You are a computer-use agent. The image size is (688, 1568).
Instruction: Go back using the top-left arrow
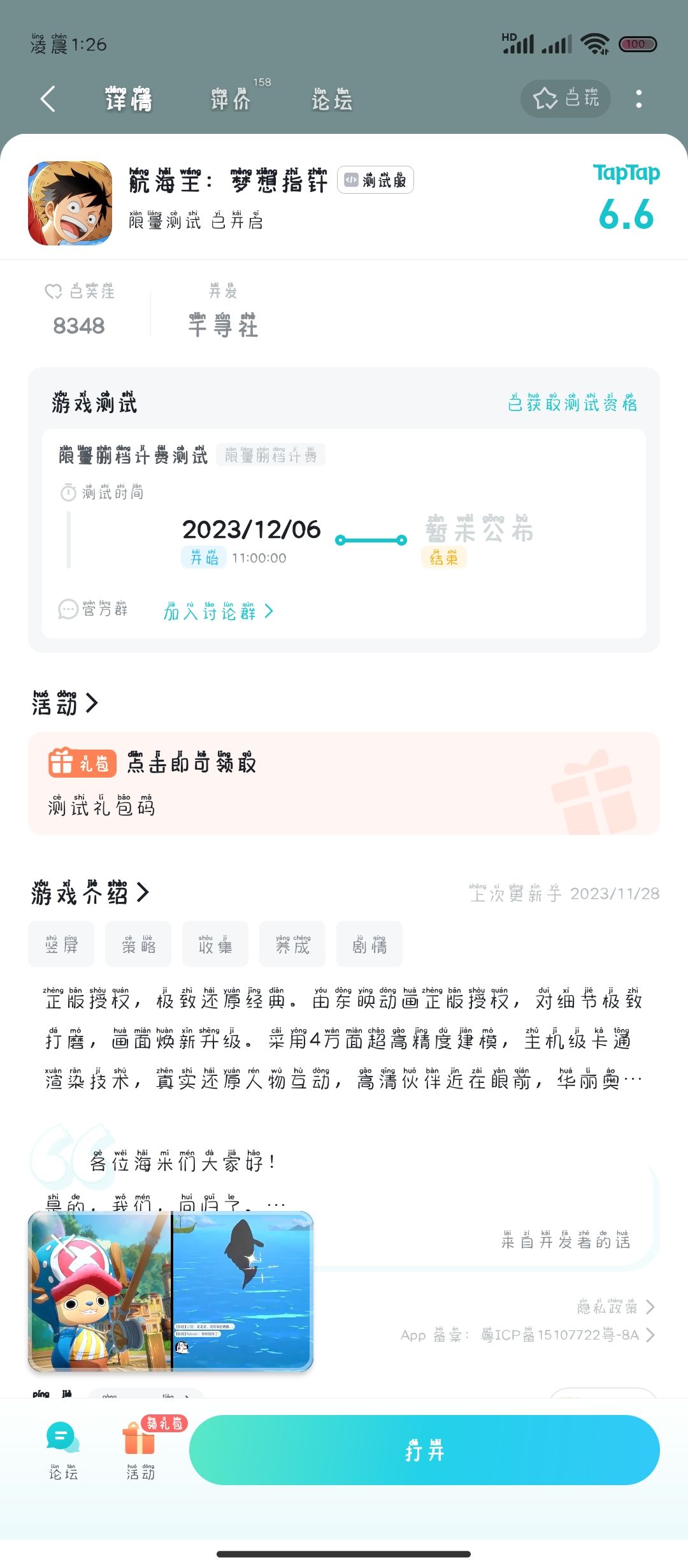tap(48, 99)
